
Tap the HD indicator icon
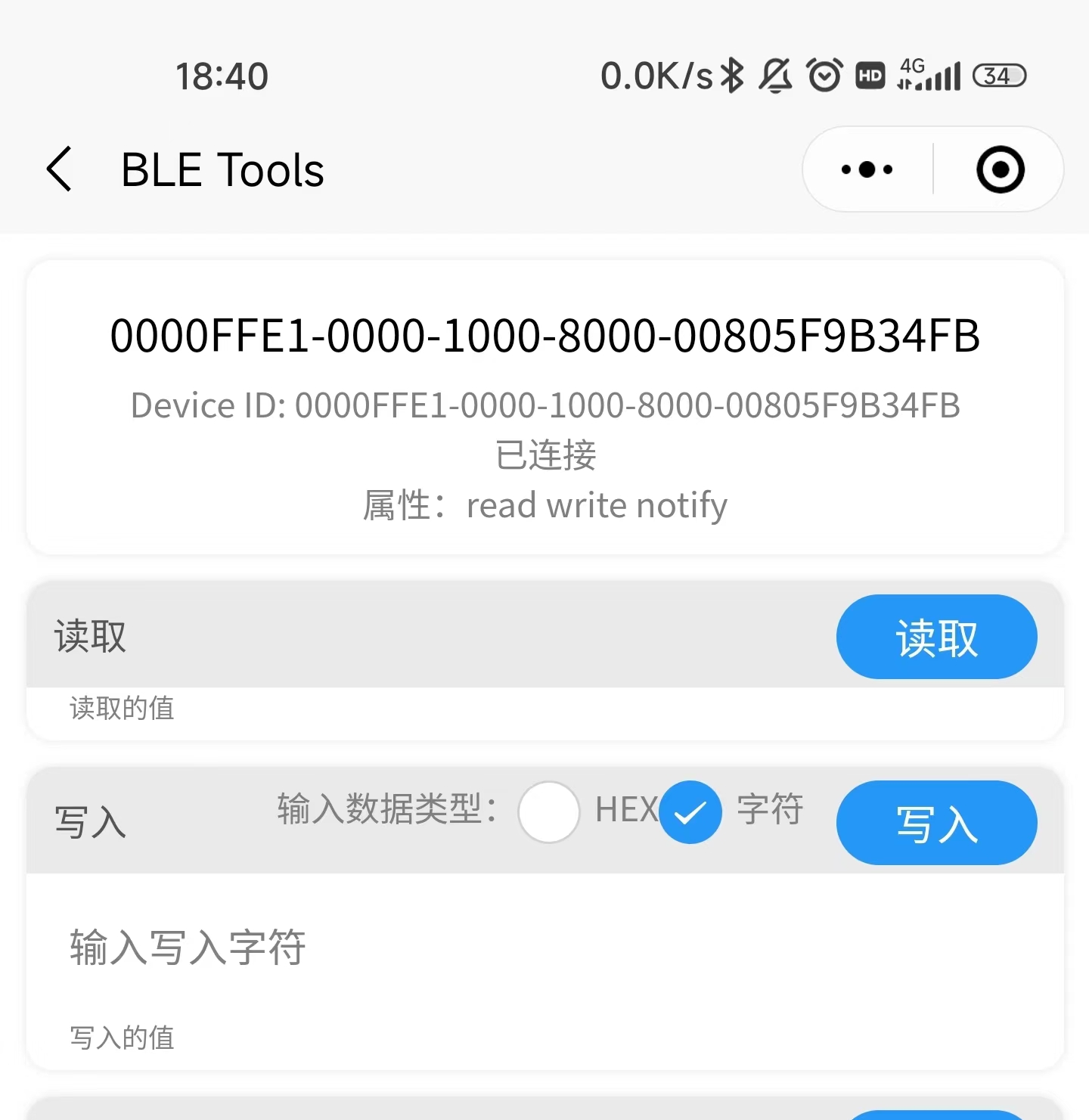(x=870, y=75)
